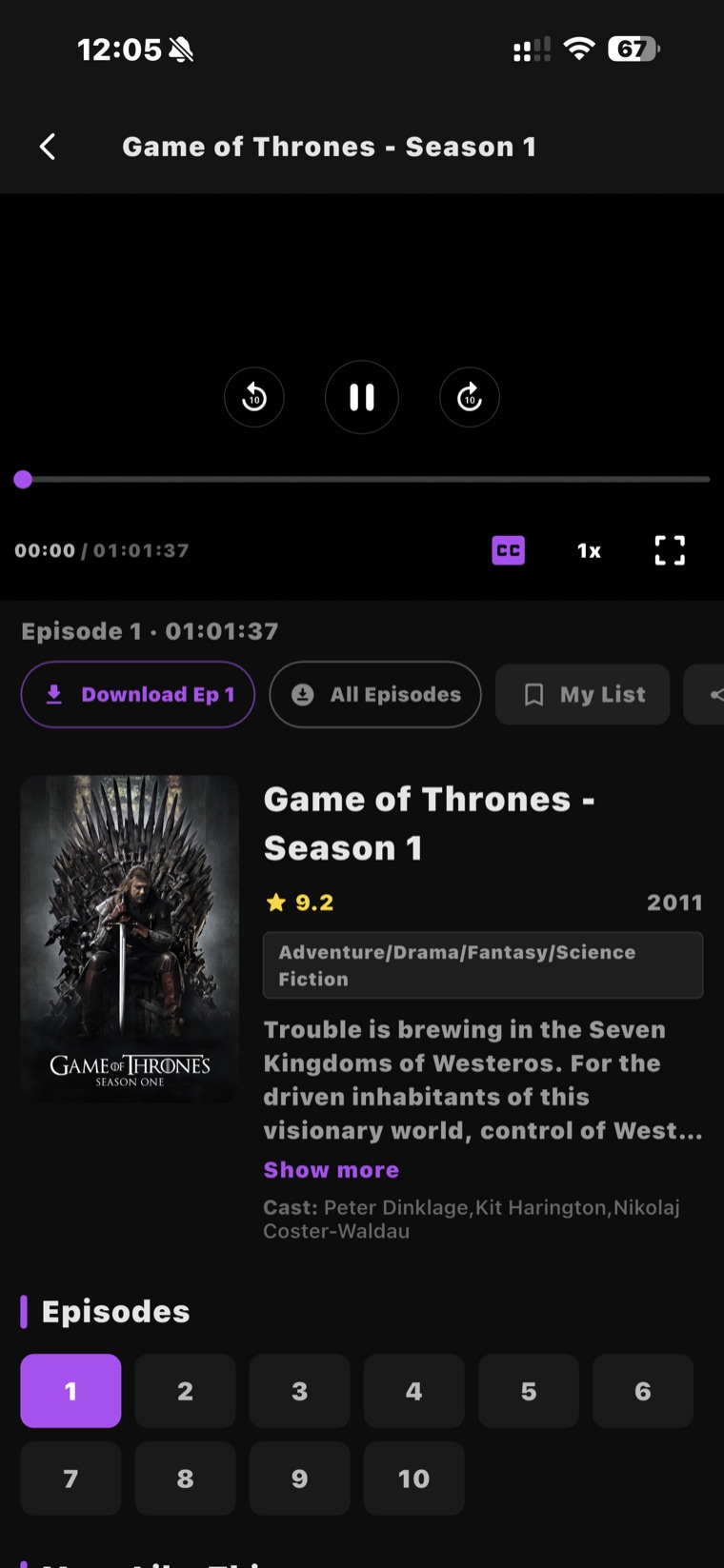The width and height of the screenshot is (724, 1568).
Task: Open episode 7
Action: click(70, 1479)
